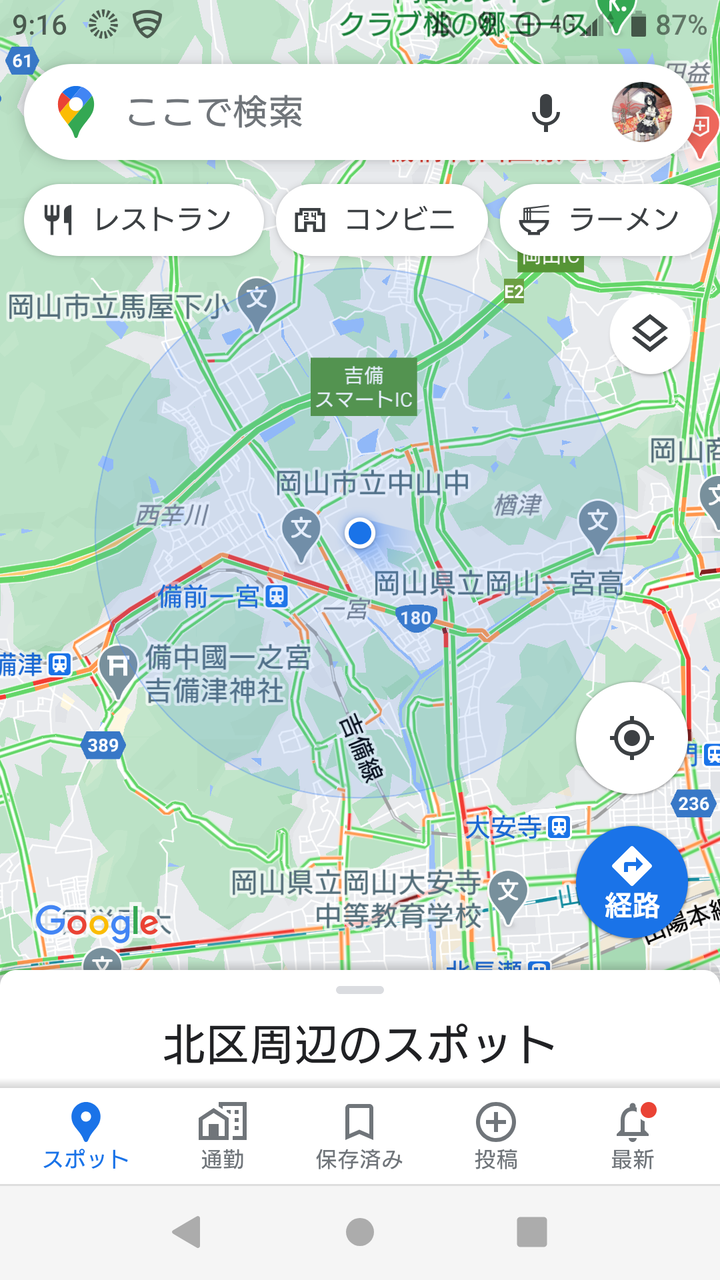Select the ラーメン chip

(605, 220)
